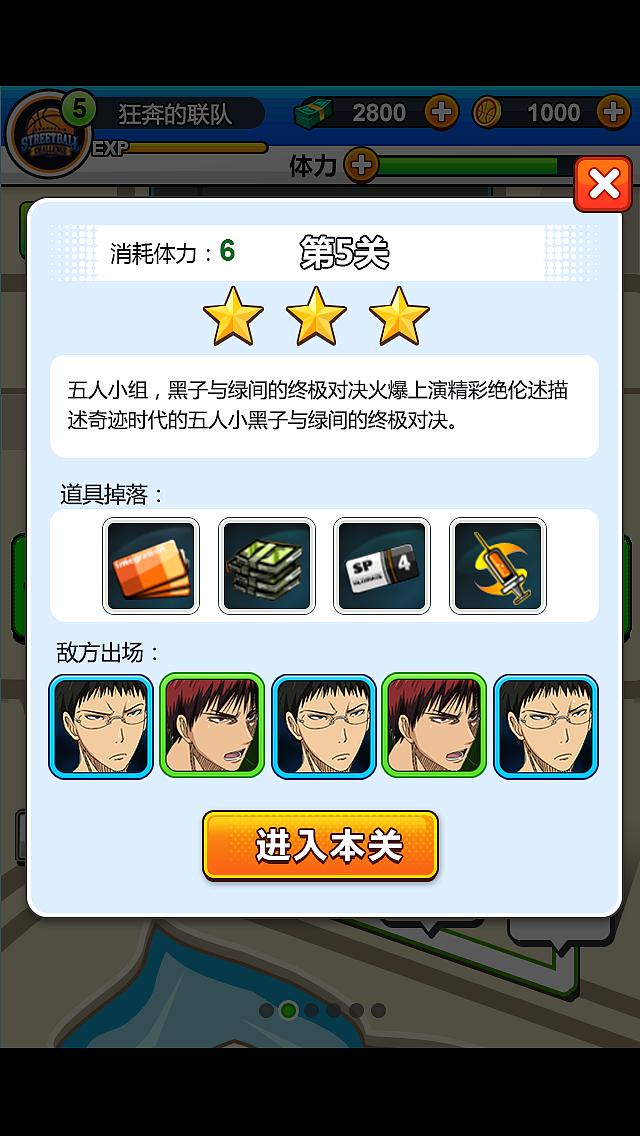The width and height of the screenshot is (640, 1136).
Task: View the SP ticket drop item
Action: (x=382, y=565)
